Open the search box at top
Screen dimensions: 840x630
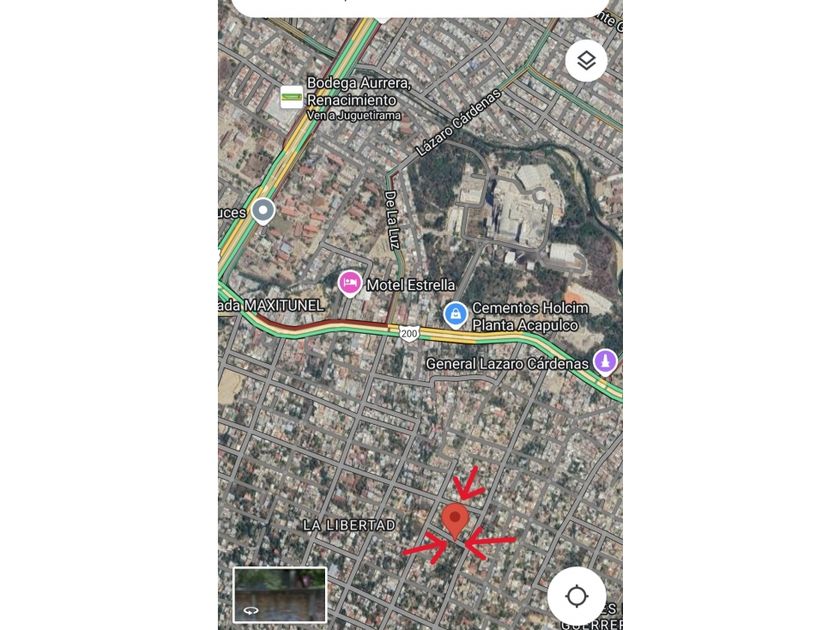click(x=421, y=8)
